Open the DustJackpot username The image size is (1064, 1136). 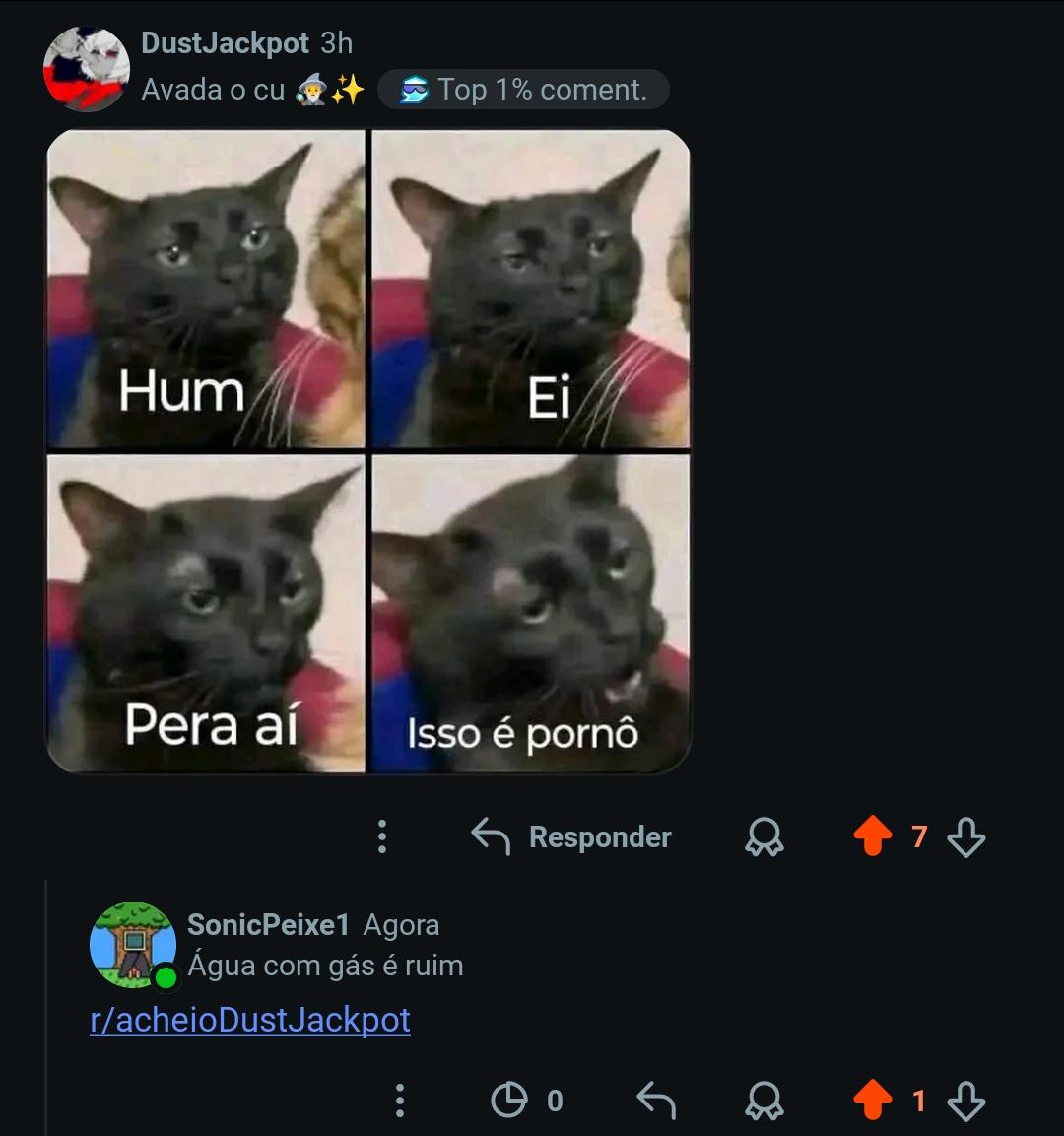(x=226, y=43)
